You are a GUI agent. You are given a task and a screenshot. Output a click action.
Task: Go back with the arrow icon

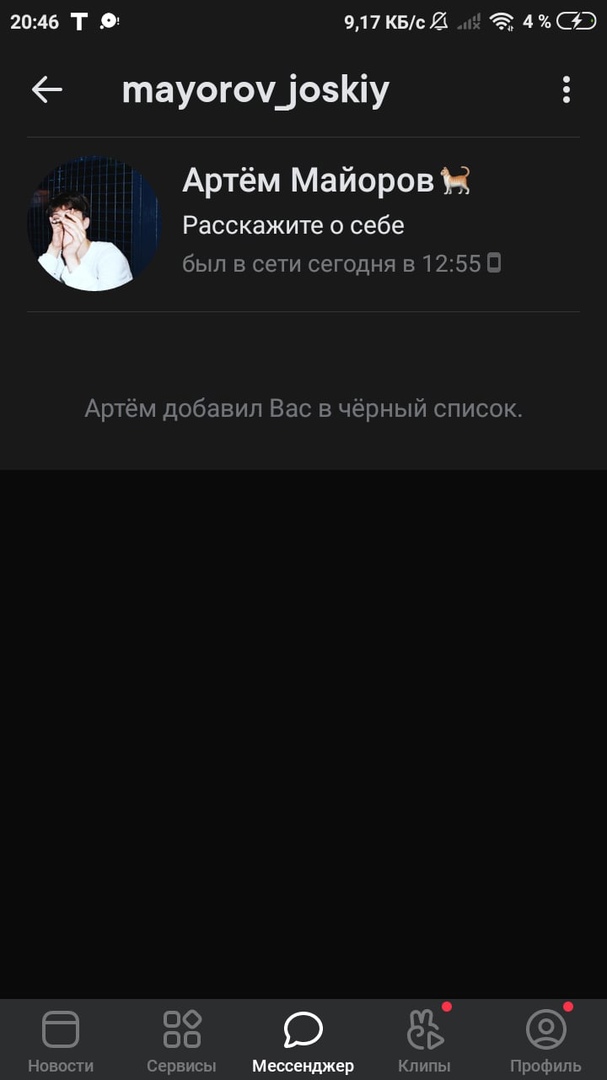[x=47, y=90]
